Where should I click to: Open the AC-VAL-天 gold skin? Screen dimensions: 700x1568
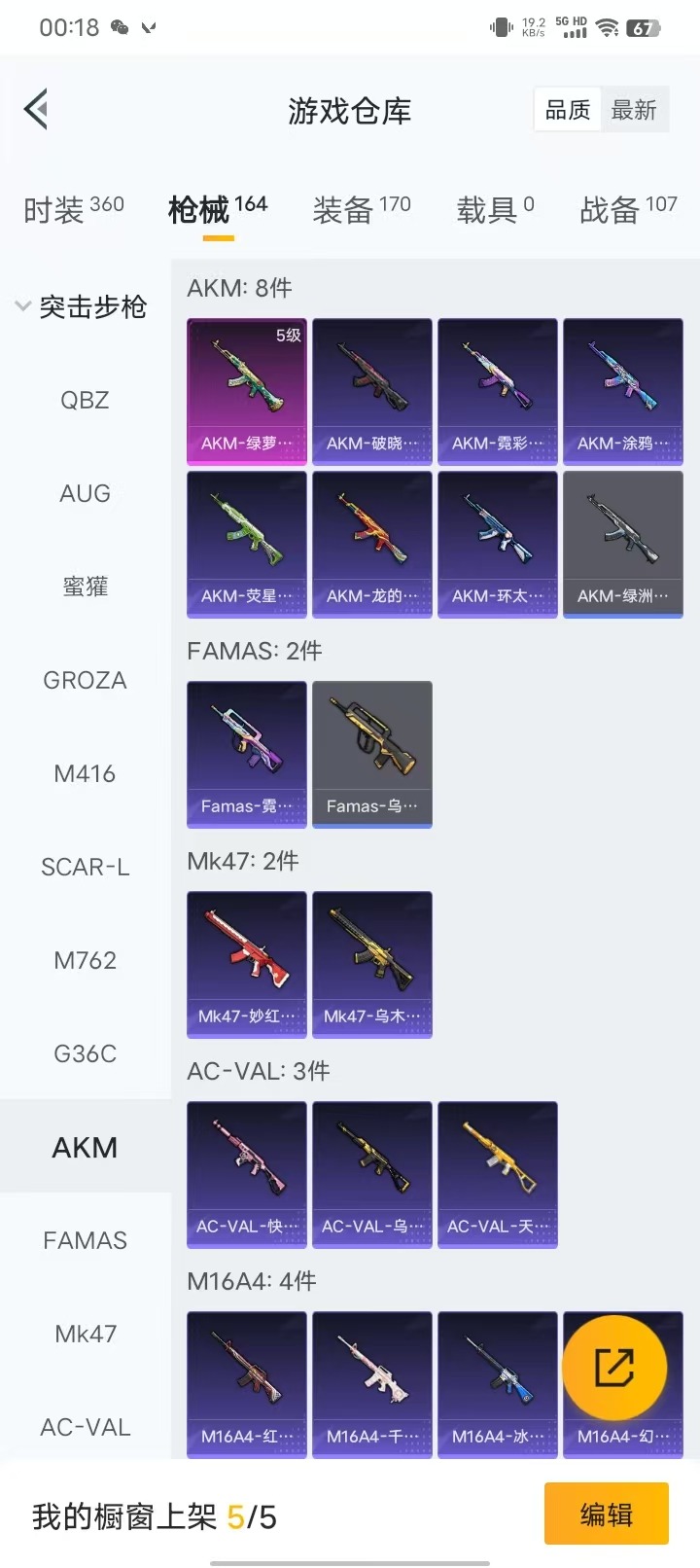point(498,1174)
